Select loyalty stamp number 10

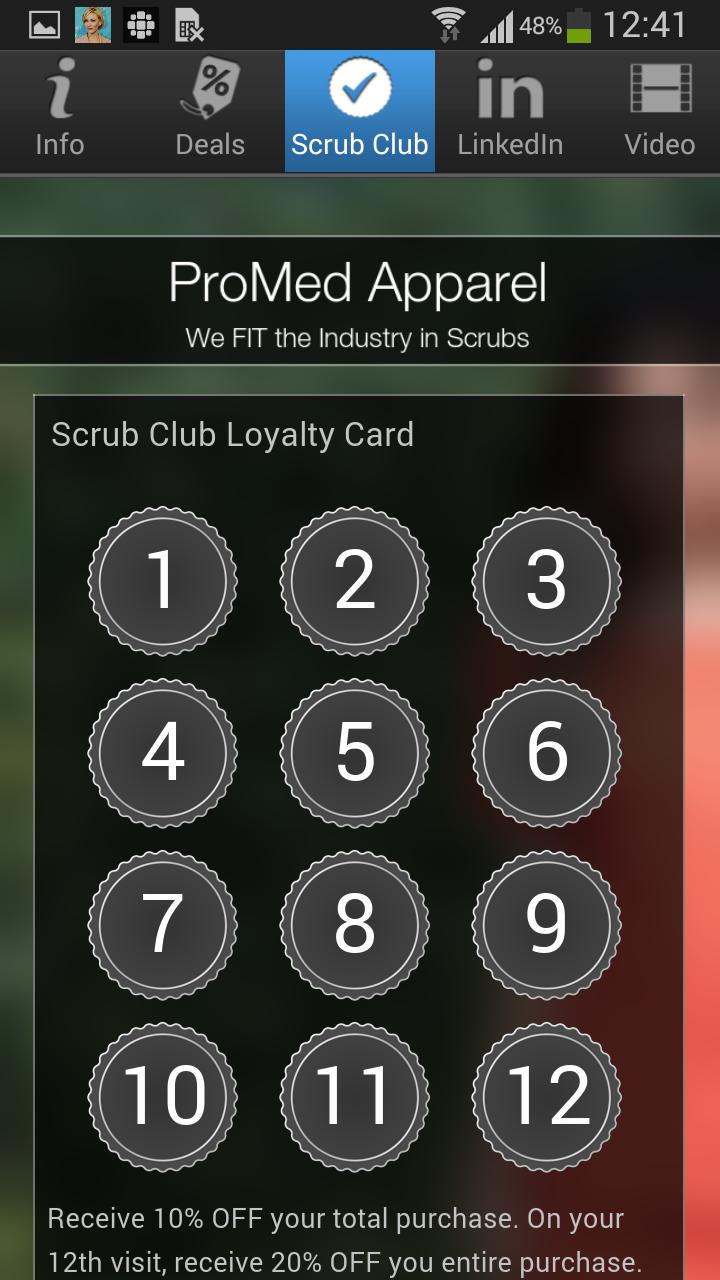click(x=163, y=1095)
